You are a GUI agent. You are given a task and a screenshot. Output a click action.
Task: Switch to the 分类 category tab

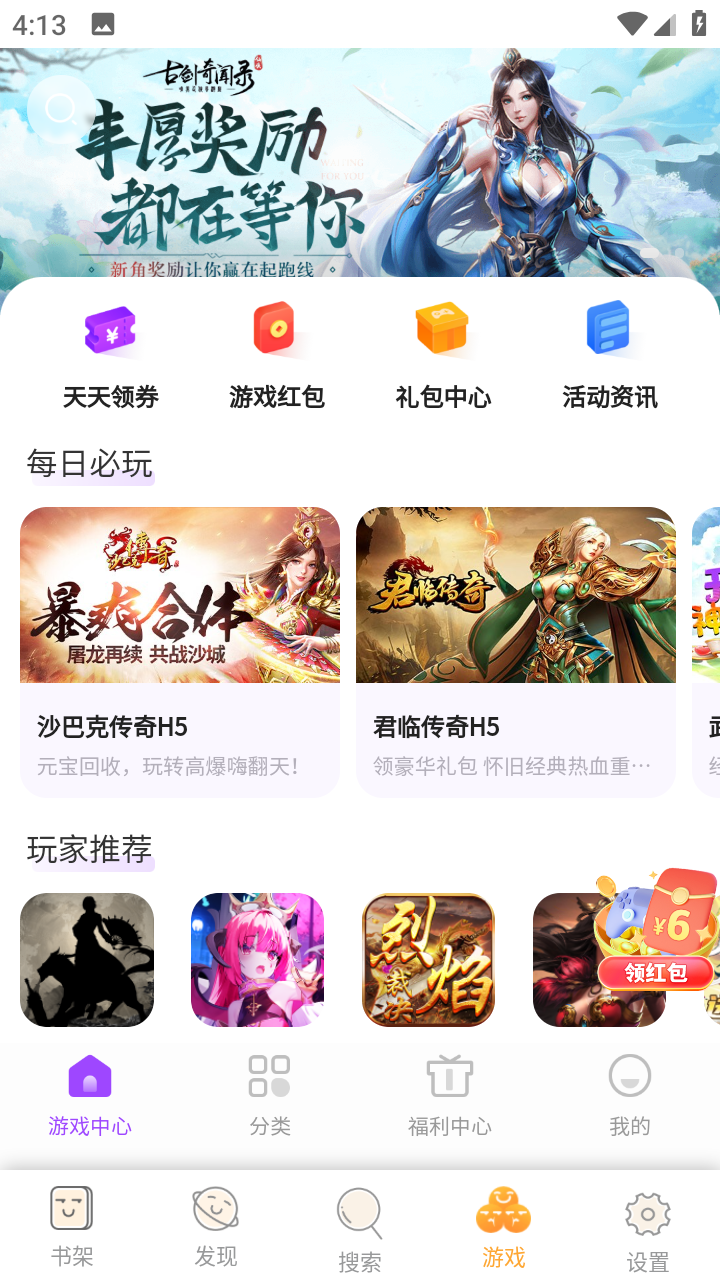270,1094
